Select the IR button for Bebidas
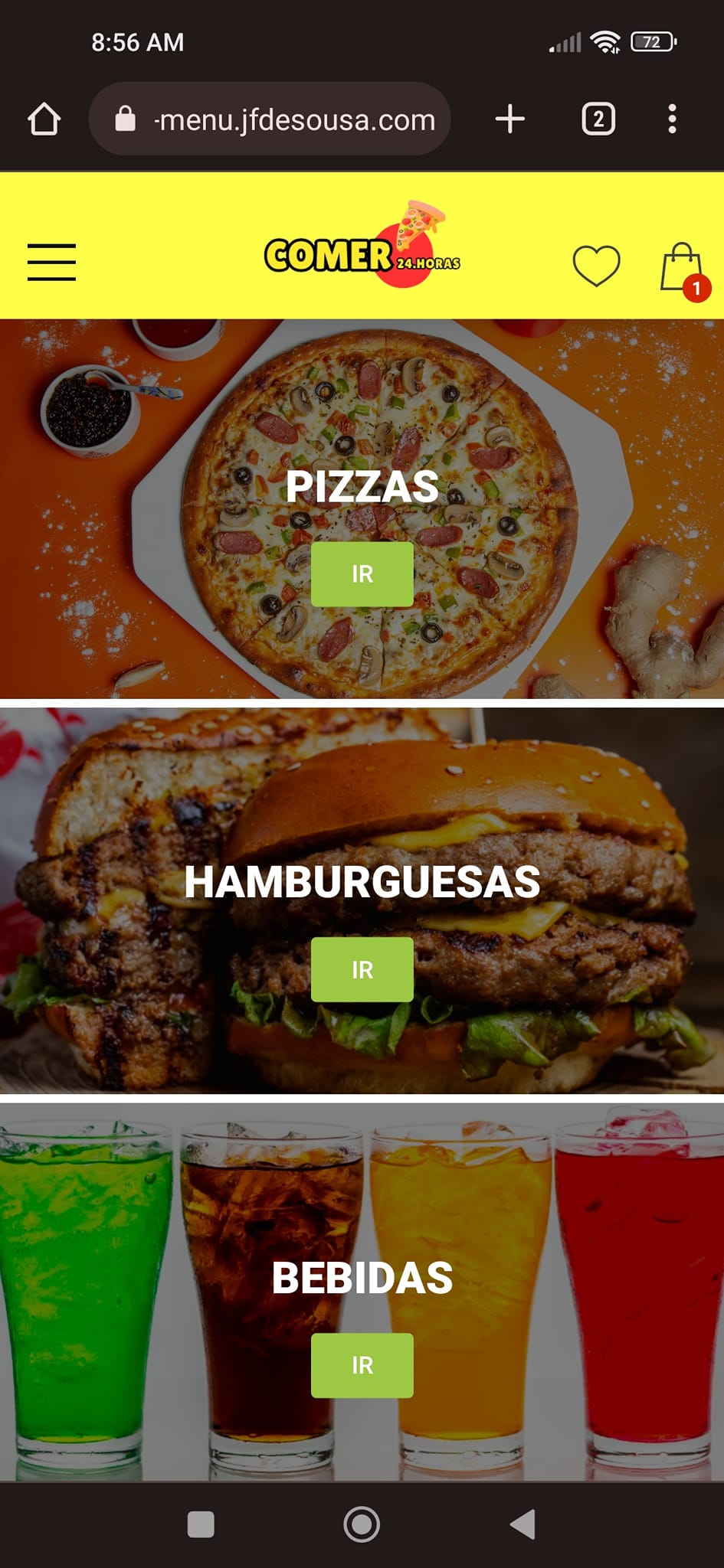This screenshot has height=1568, width=724. [362, 1365]
